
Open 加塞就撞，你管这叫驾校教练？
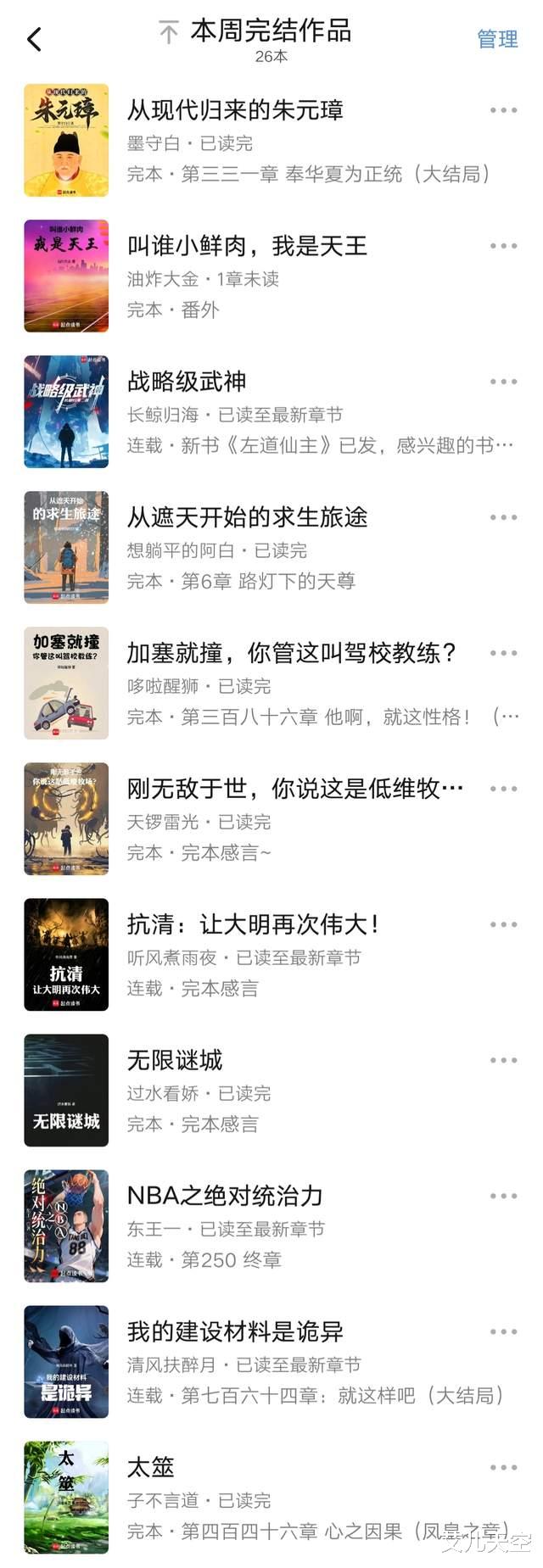click(292, 653)
